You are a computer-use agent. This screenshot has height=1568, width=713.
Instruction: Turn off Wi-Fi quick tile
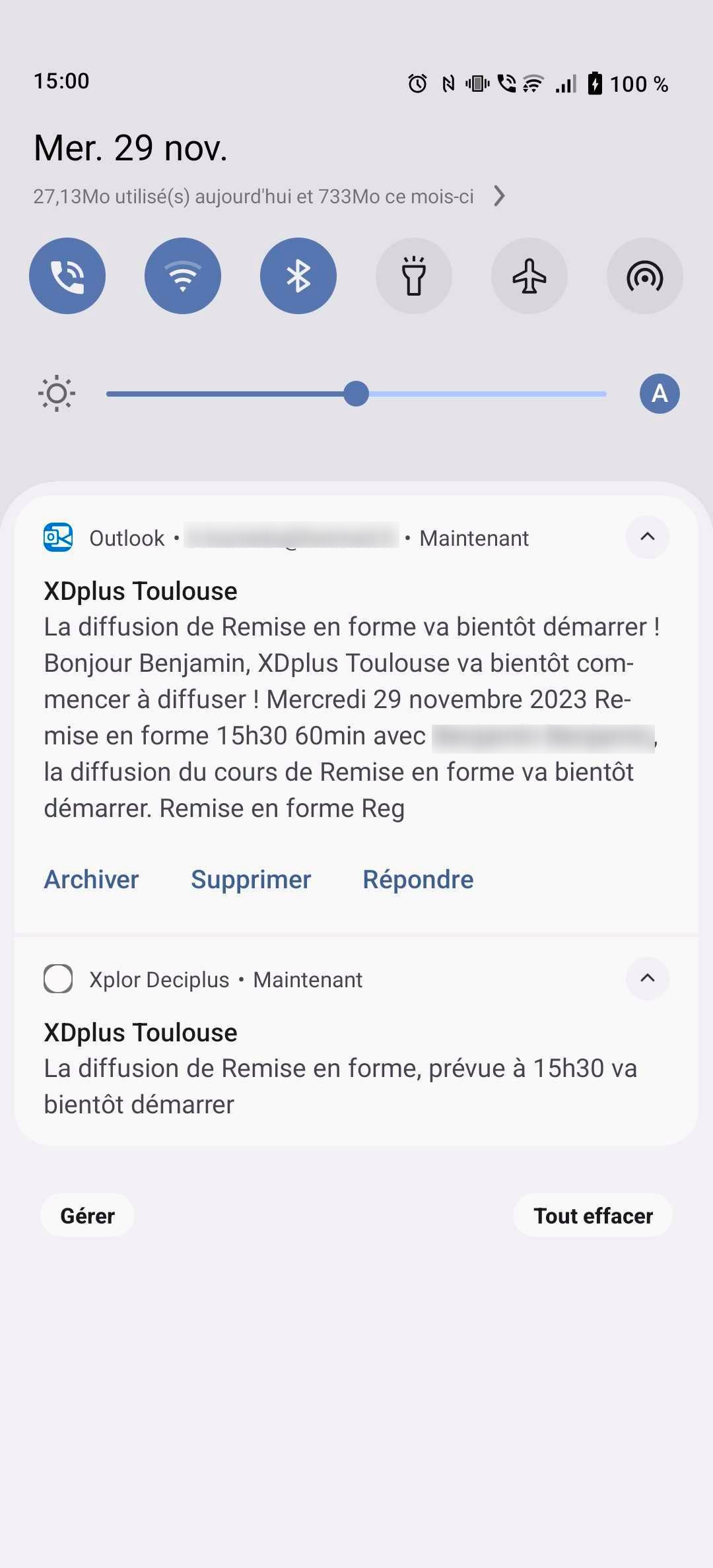pos(183,276)
